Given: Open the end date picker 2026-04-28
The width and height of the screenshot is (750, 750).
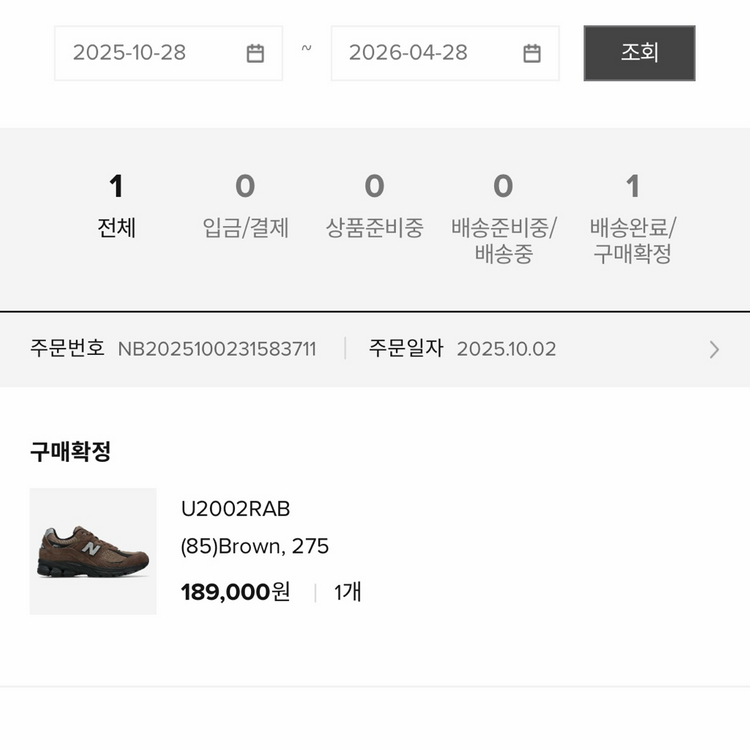Looking at the screenshot, I should pyautogui.click(x=444, y=53).
